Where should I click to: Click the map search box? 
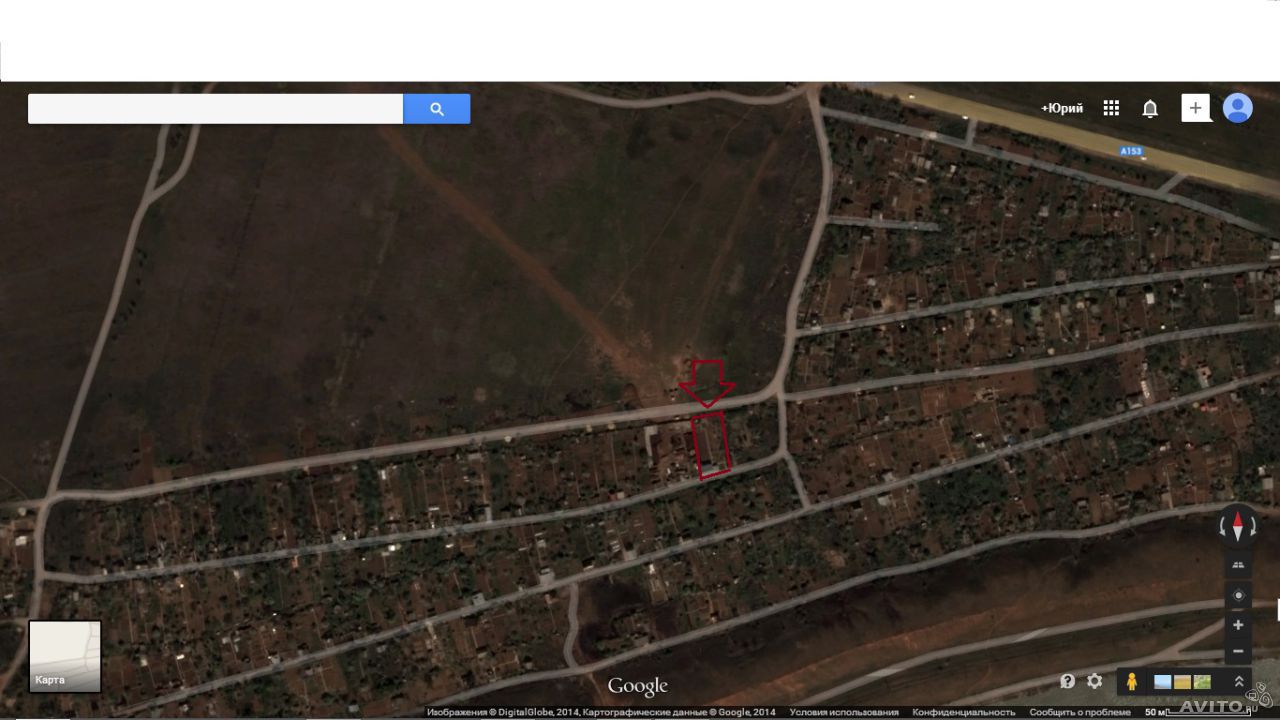pyautogui.click(x=215, y=109)
